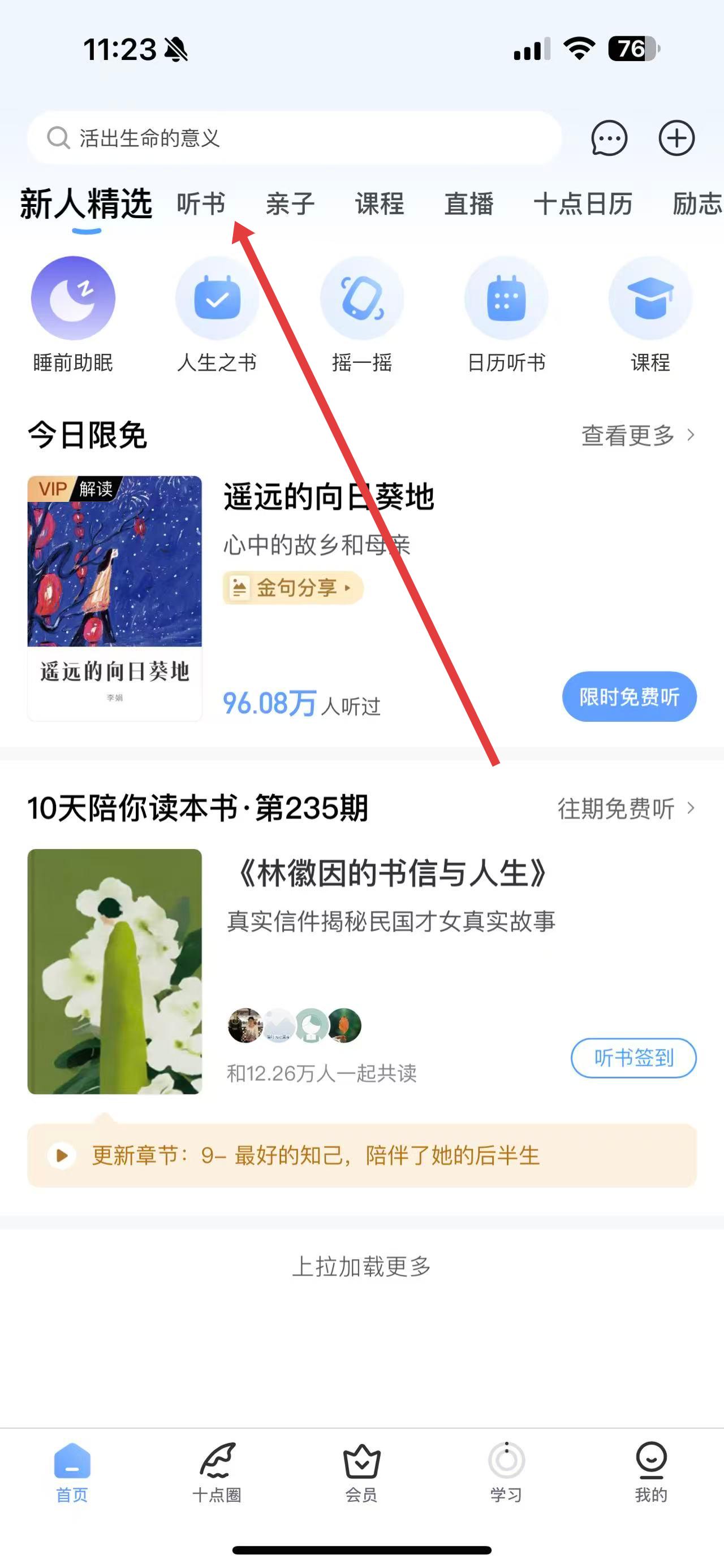
Task: Go to the 我的 bottom tab
Action: (x=651, y=1472)
